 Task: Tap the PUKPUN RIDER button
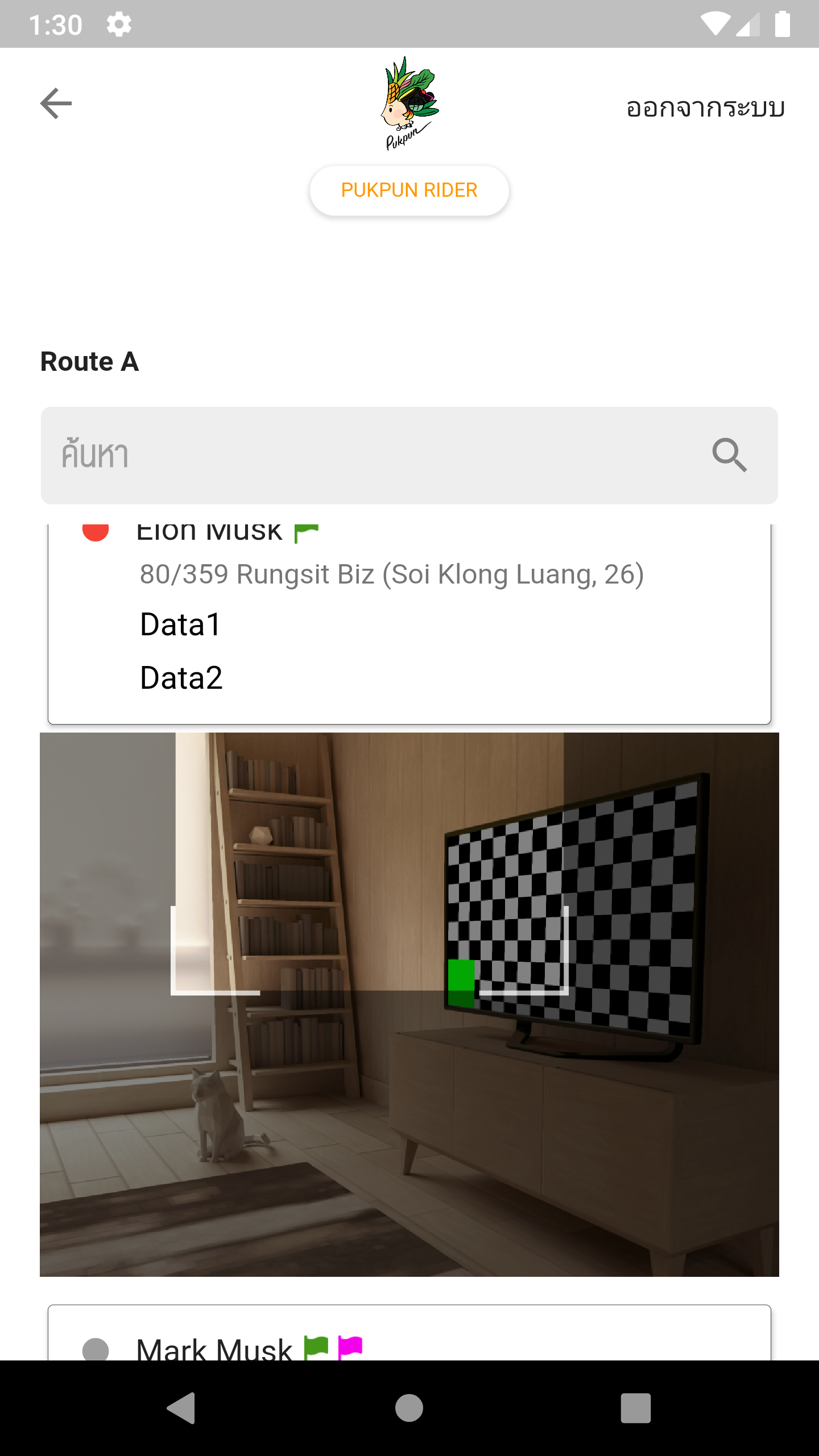coord(408,191)
